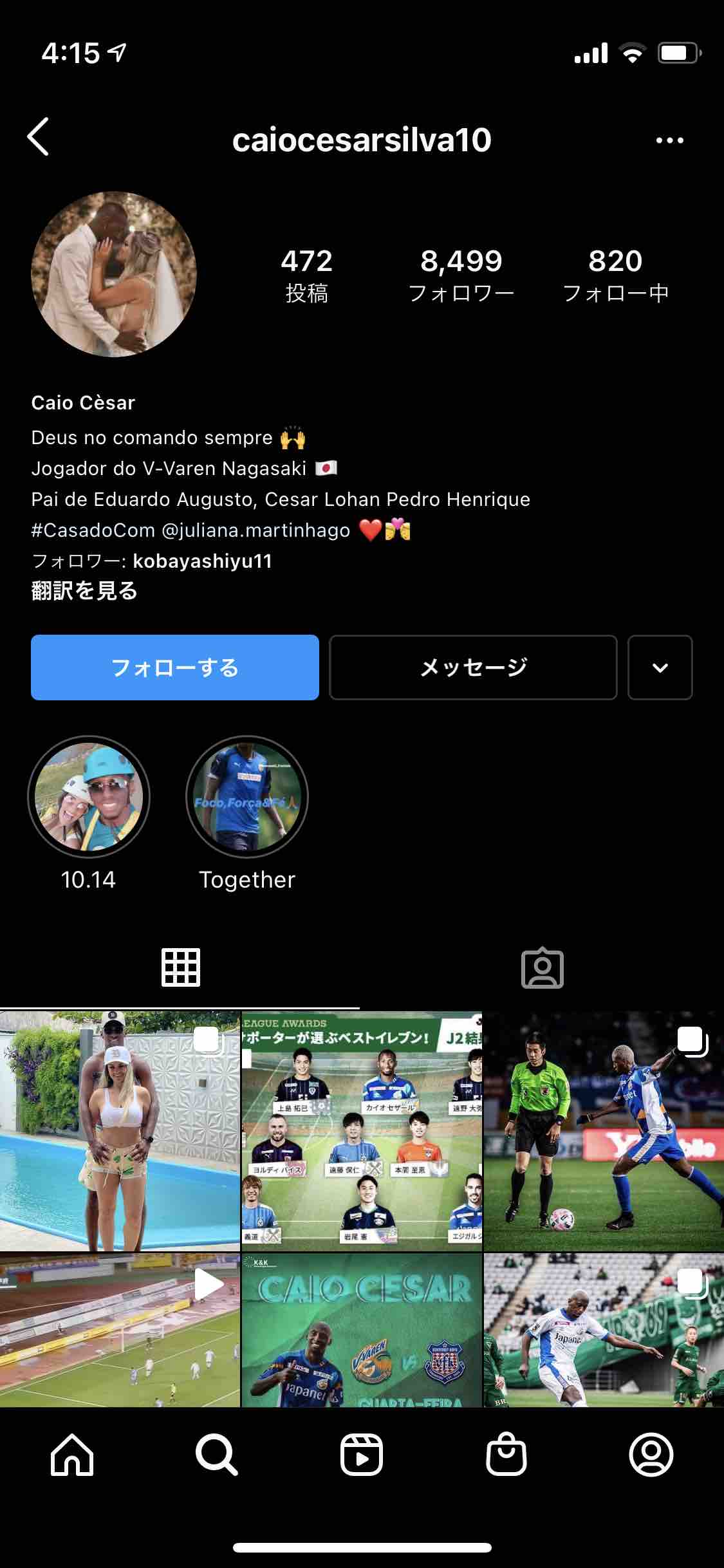This screenshot has height=1568, width=724.
Task: Open the Reels tab in bottom bar
Action: tap(362, 1455)
